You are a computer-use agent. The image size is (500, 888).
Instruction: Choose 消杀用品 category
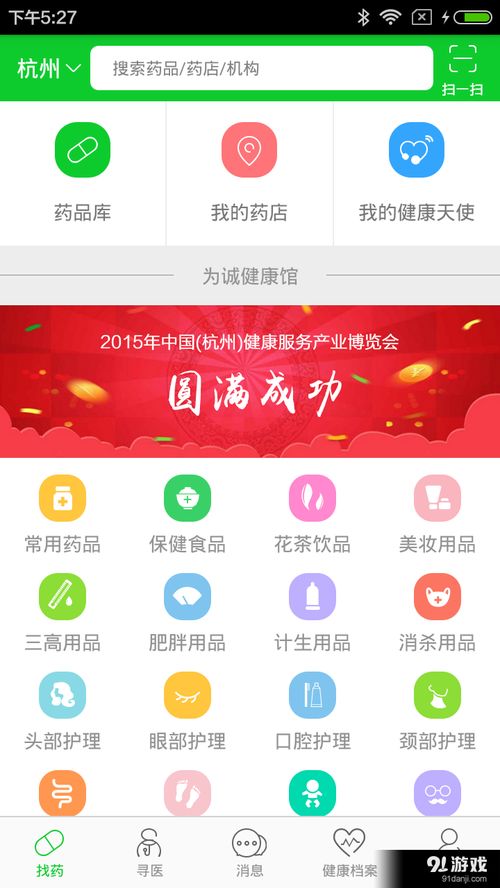437,613
